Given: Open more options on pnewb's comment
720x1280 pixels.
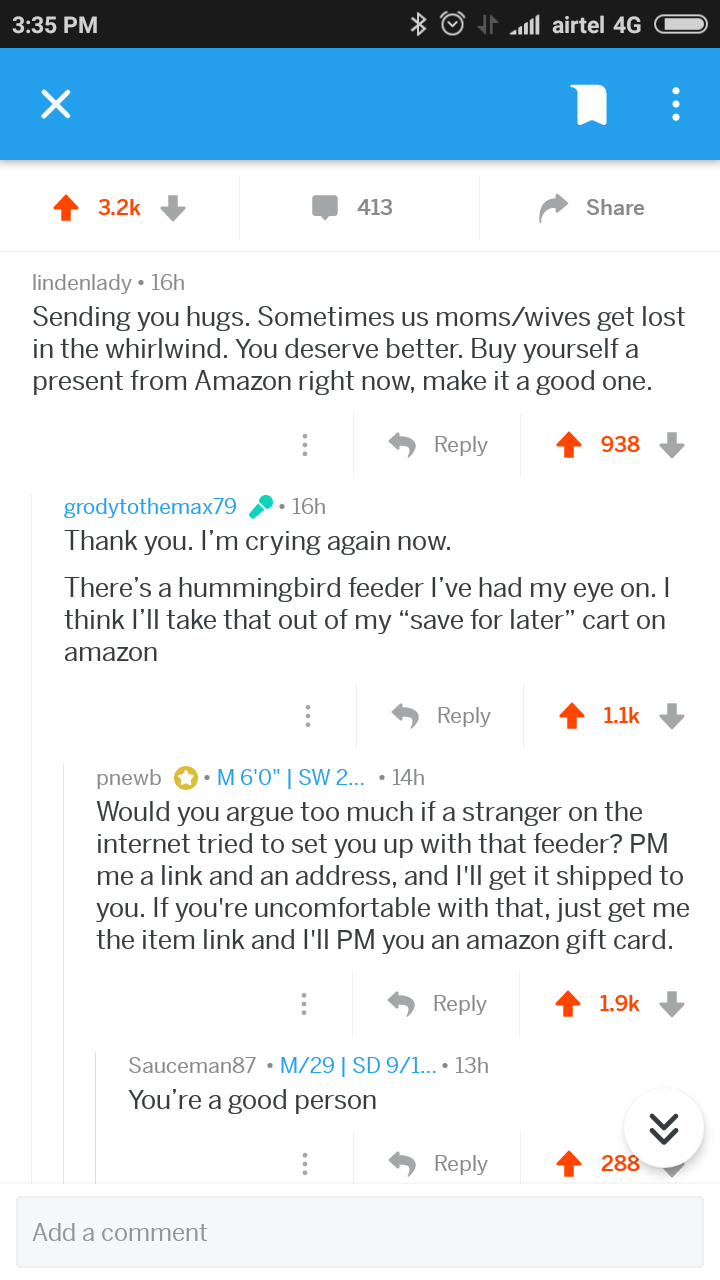Looking at the screenshot, I should tap(304, 1004).
